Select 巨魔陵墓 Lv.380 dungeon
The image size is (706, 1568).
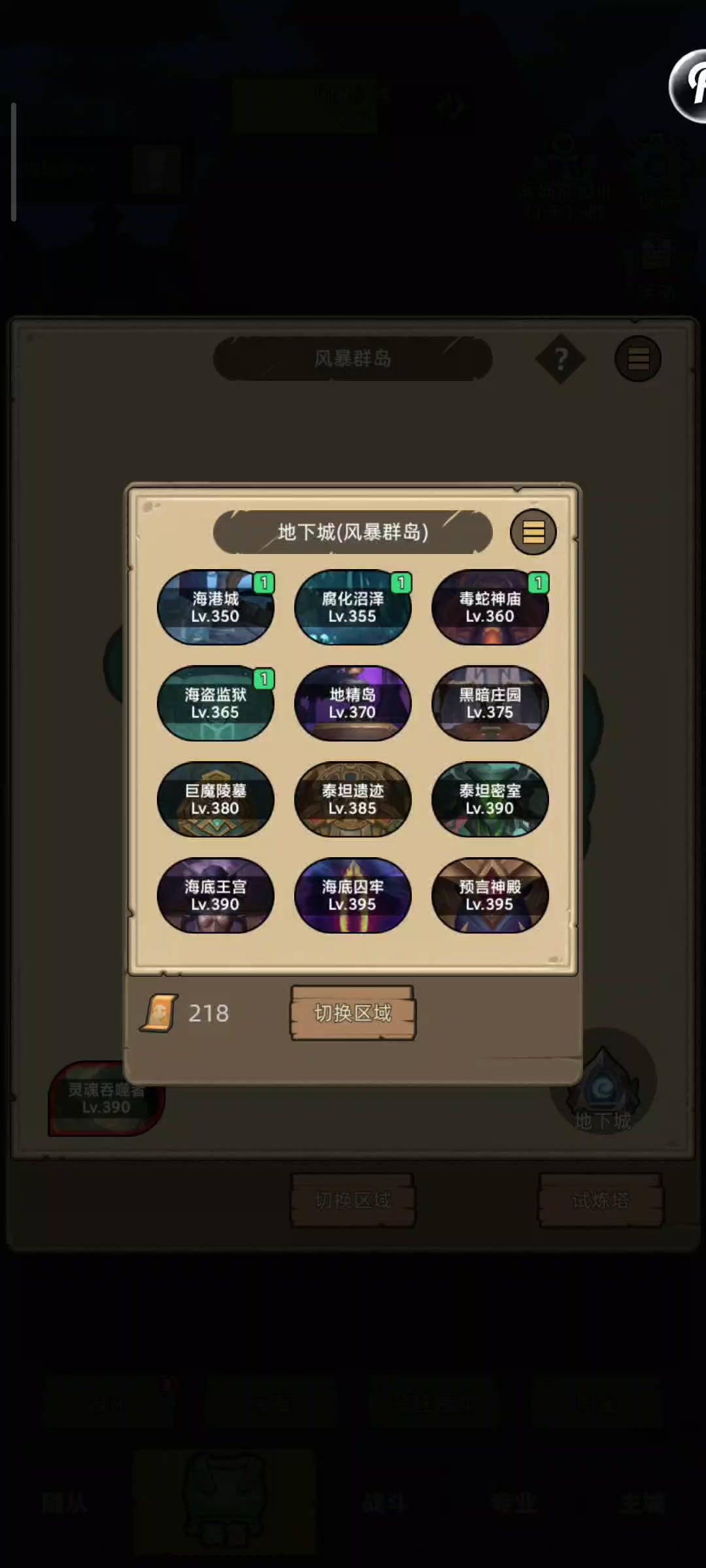(x=215, y=799)
